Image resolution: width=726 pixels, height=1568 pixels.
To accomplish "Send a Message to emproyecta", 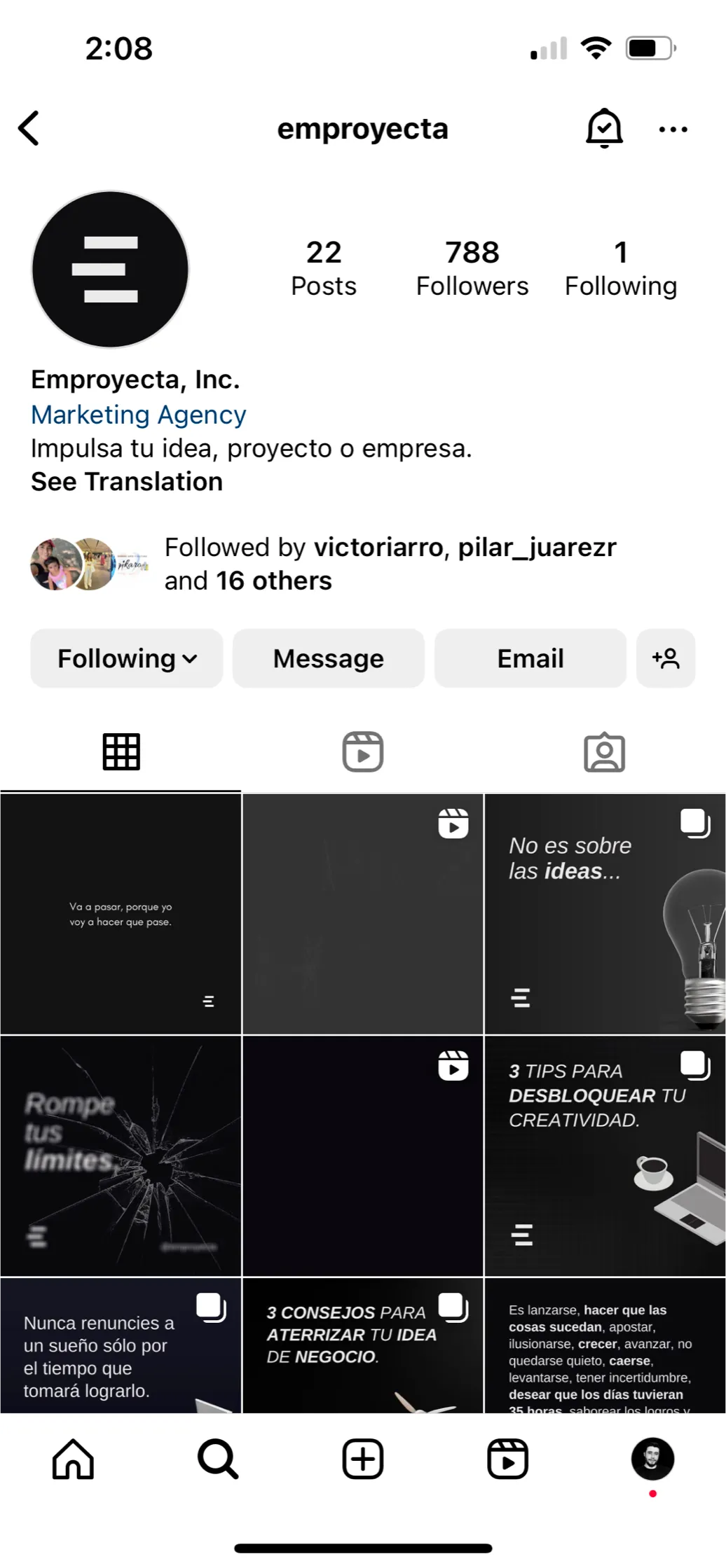I will [x=328, y=658].
